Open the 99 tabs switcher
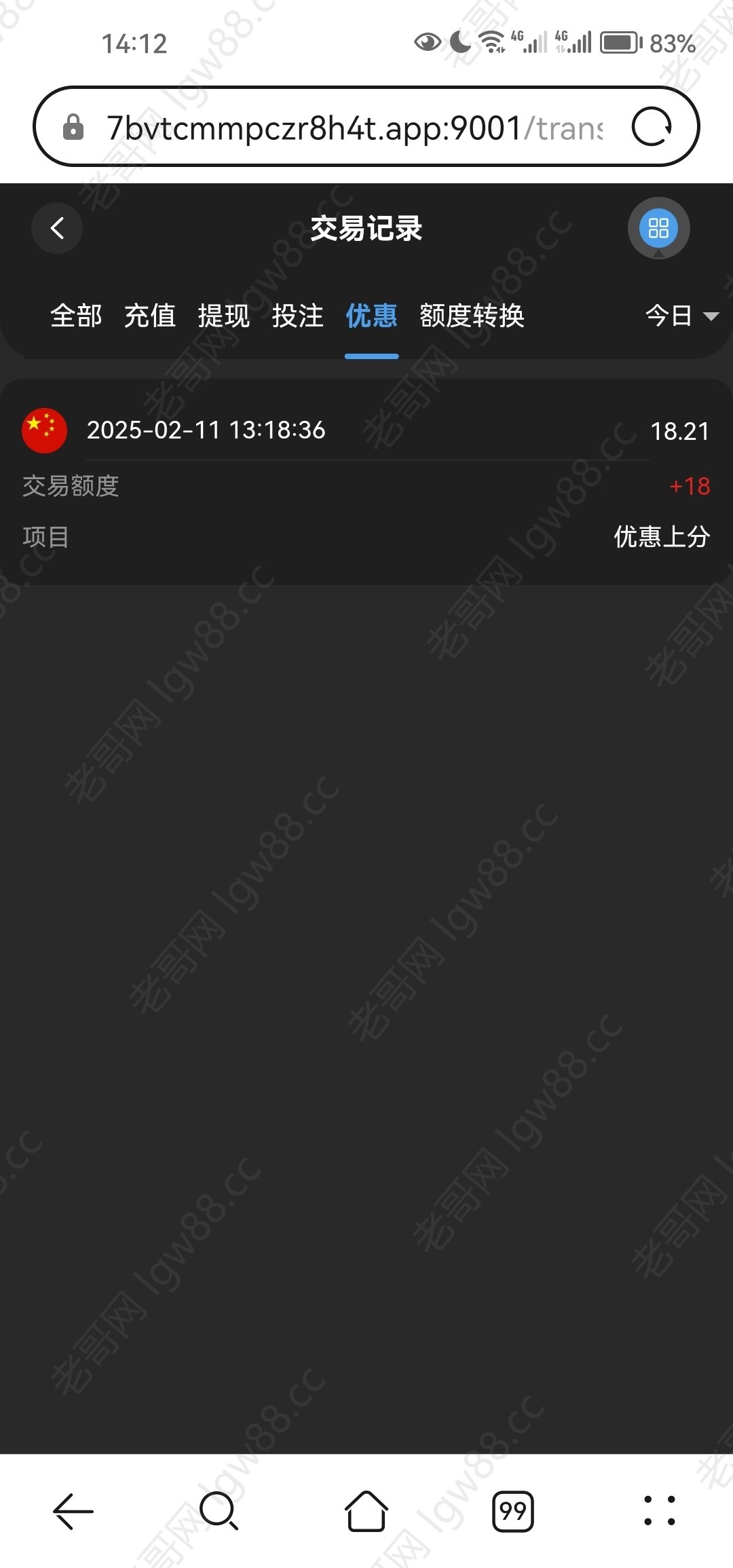The width and height of the screenshot is (733, 1568). click(x=512, y=1512)
